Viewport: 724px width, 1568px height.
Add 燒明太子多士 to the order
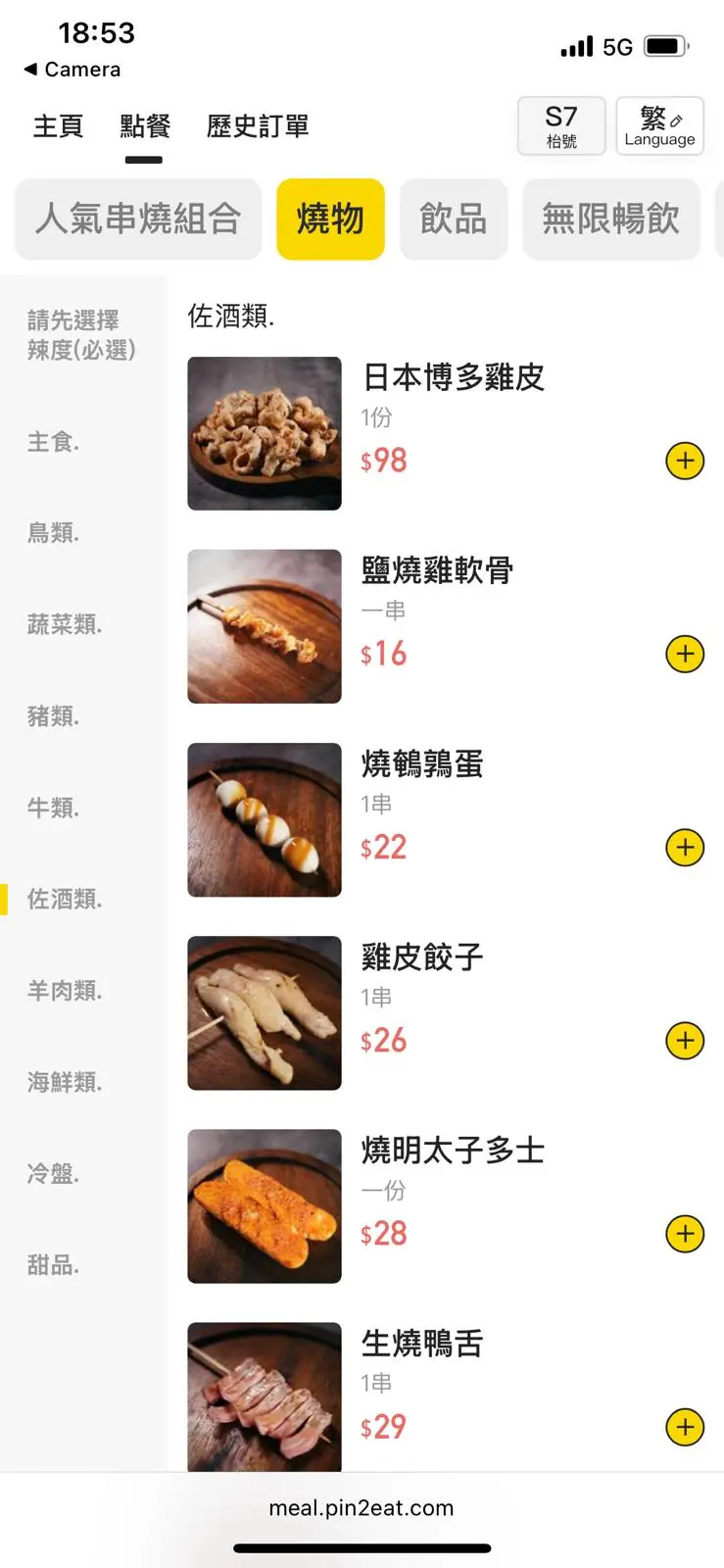(x=685, y=1234)
